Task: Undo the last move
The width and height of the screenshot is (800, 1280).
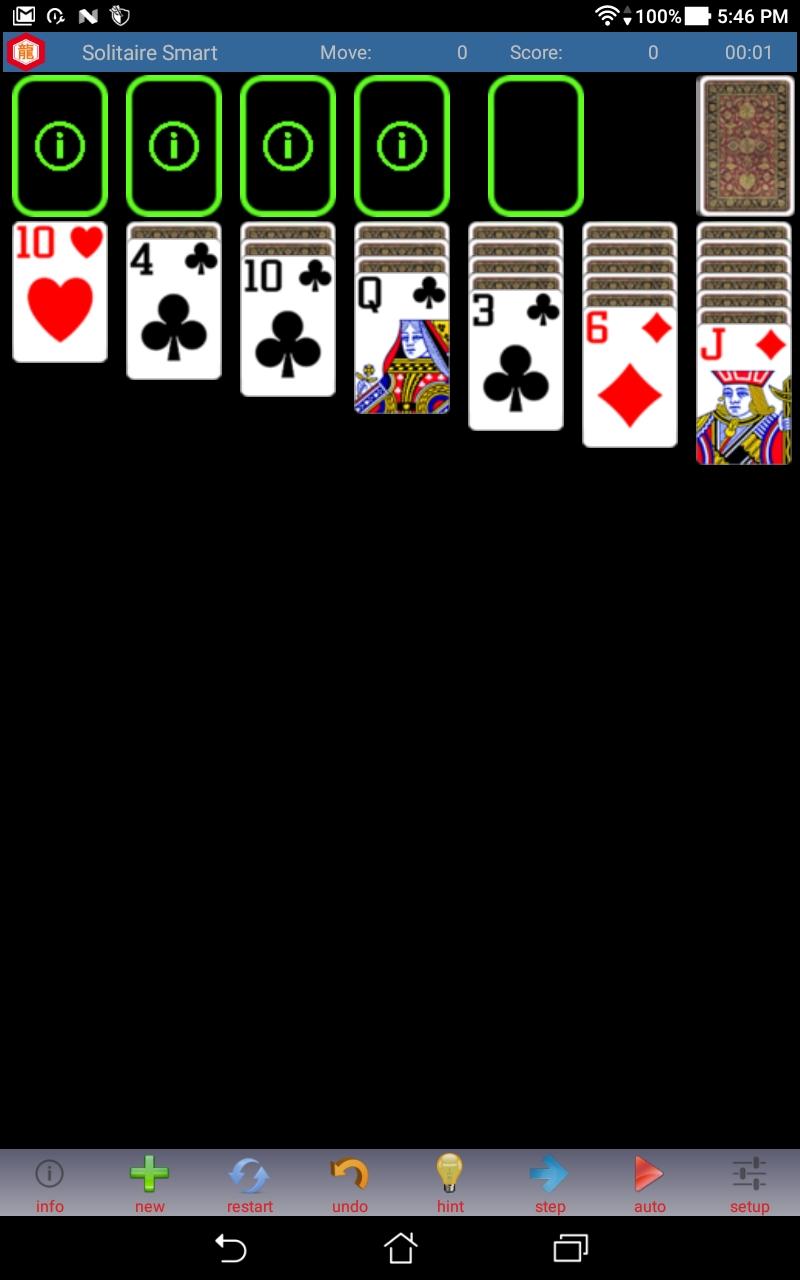Action: [x=349, y=1183]
